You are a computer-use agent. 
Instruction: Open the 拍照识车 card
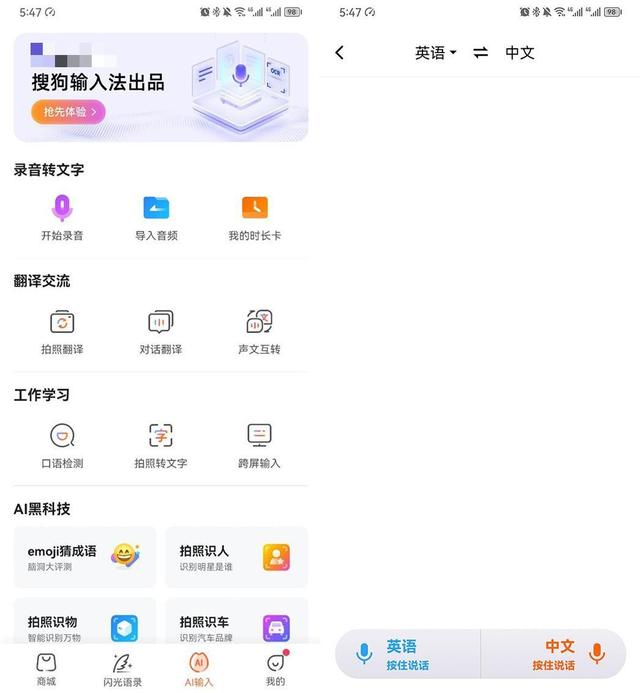pos(236,624)
